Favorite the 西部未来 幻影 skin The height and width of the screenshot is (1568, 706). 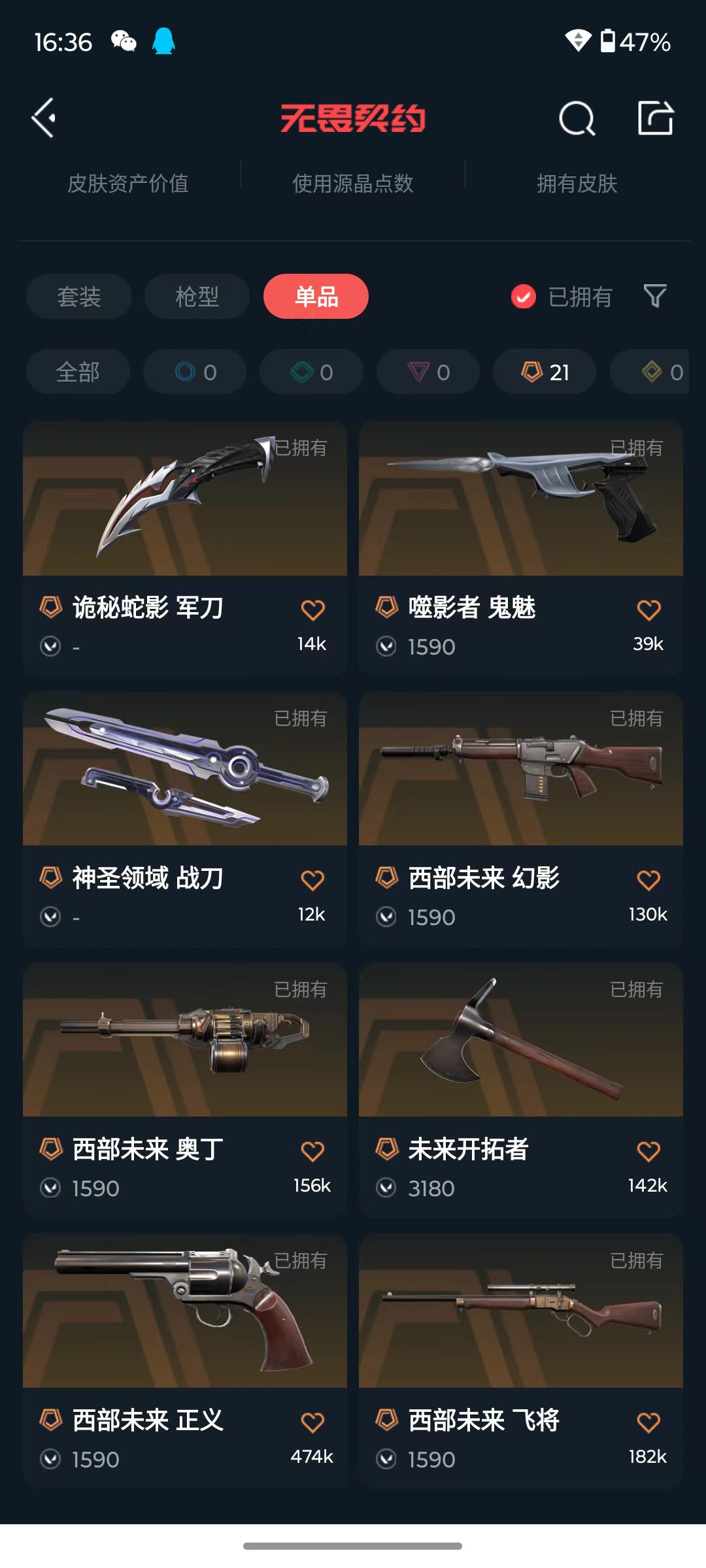pos(648,880)
